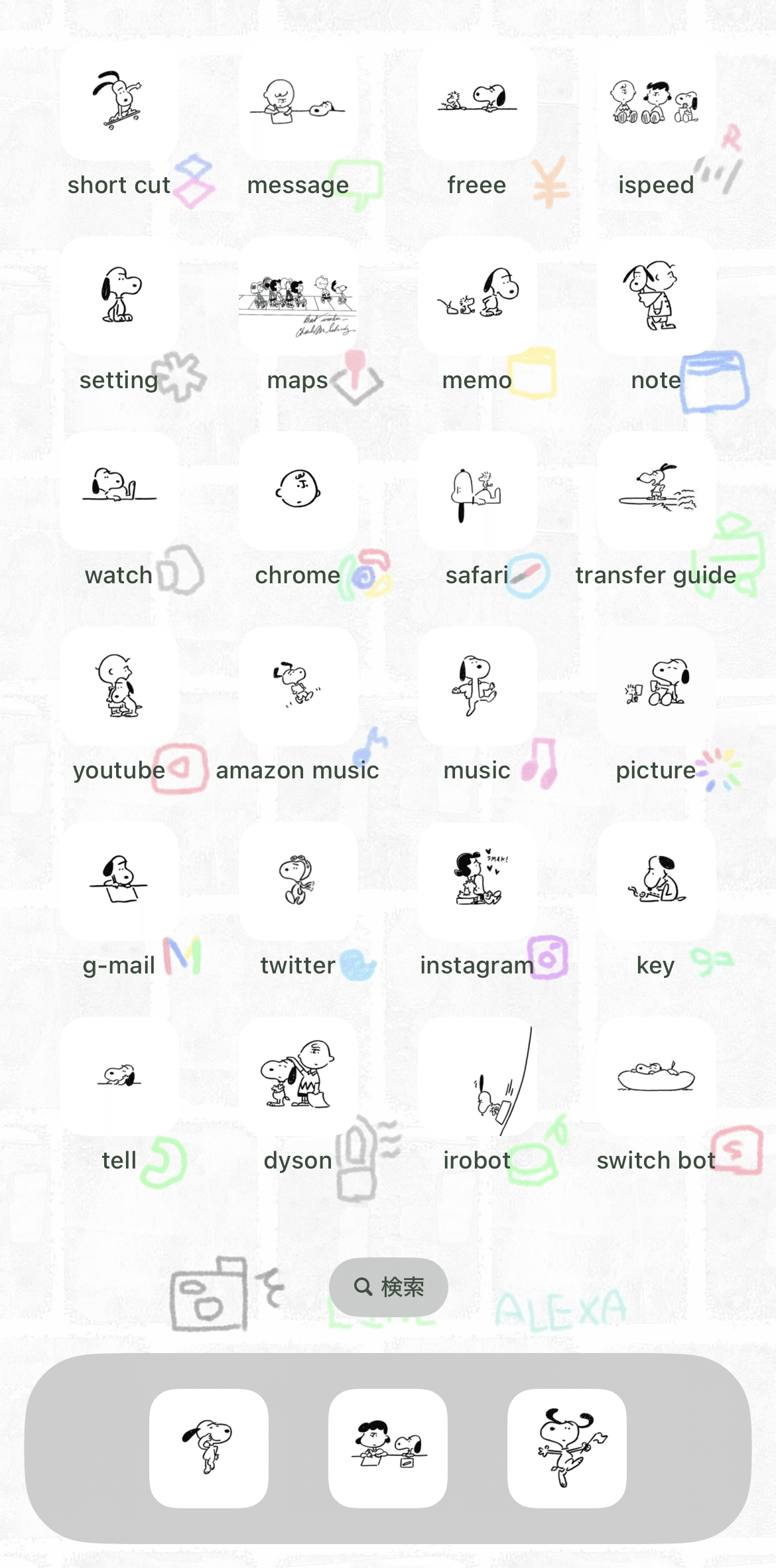Open the dyson app

298,1076
